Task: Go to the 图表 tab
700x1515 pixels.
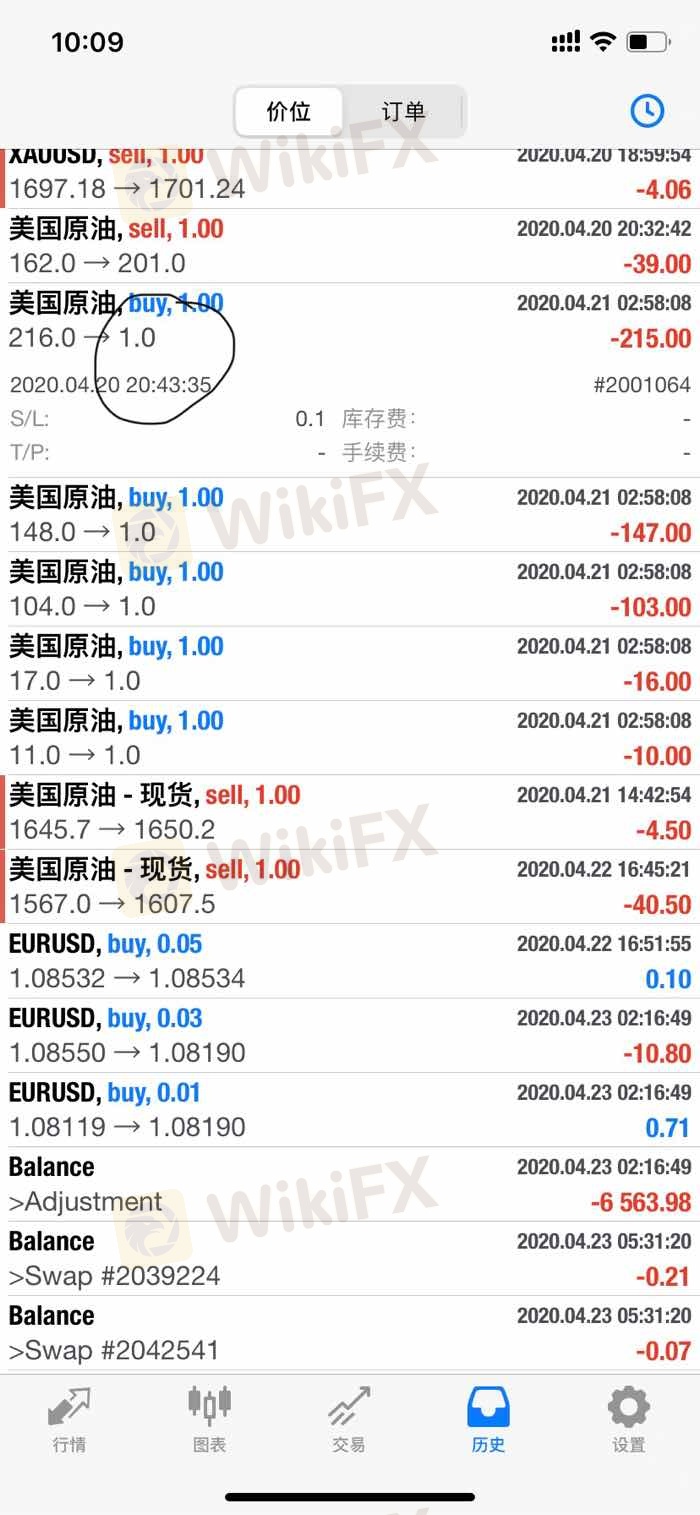Action: click(x=209, y=1418)
